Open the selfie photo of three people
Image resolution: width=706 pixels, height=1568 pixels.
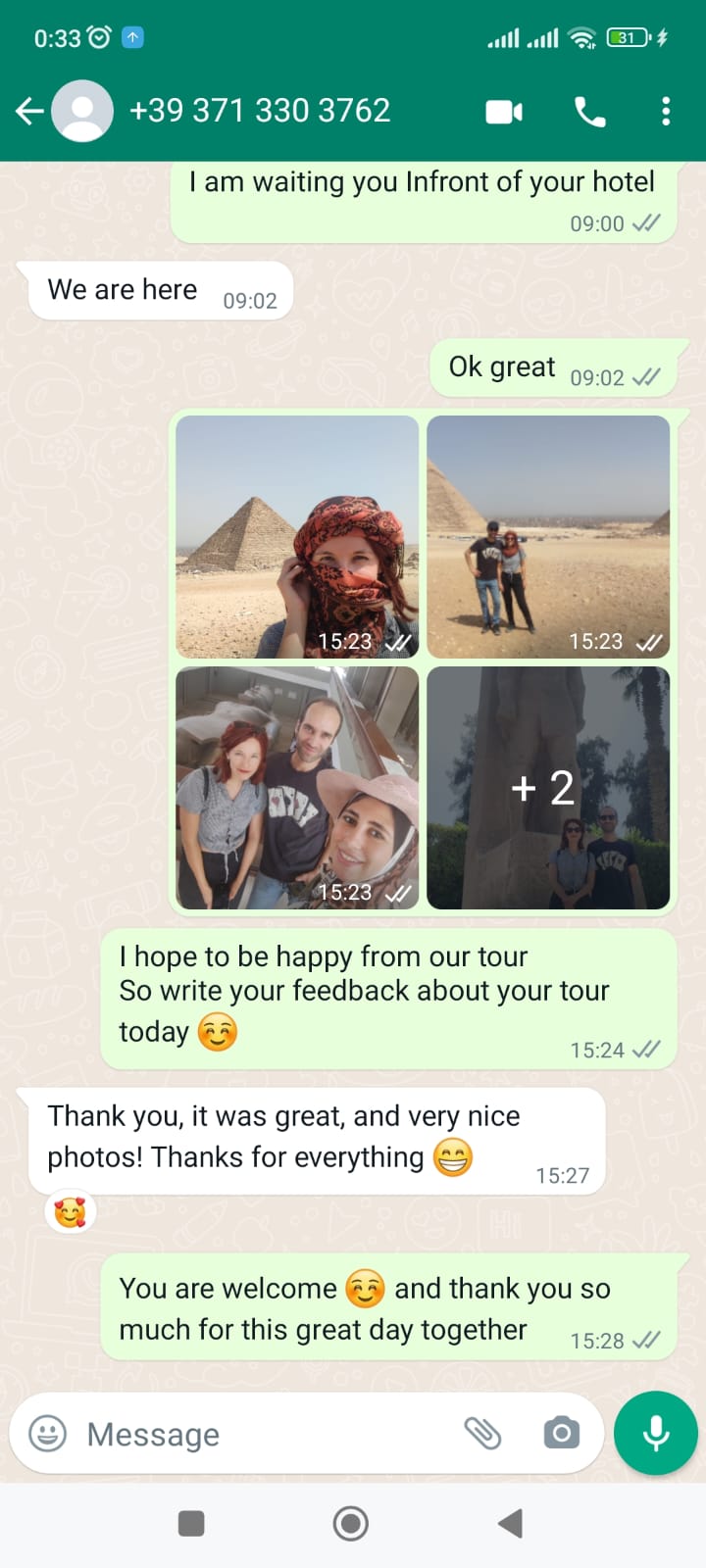point(297,788)
